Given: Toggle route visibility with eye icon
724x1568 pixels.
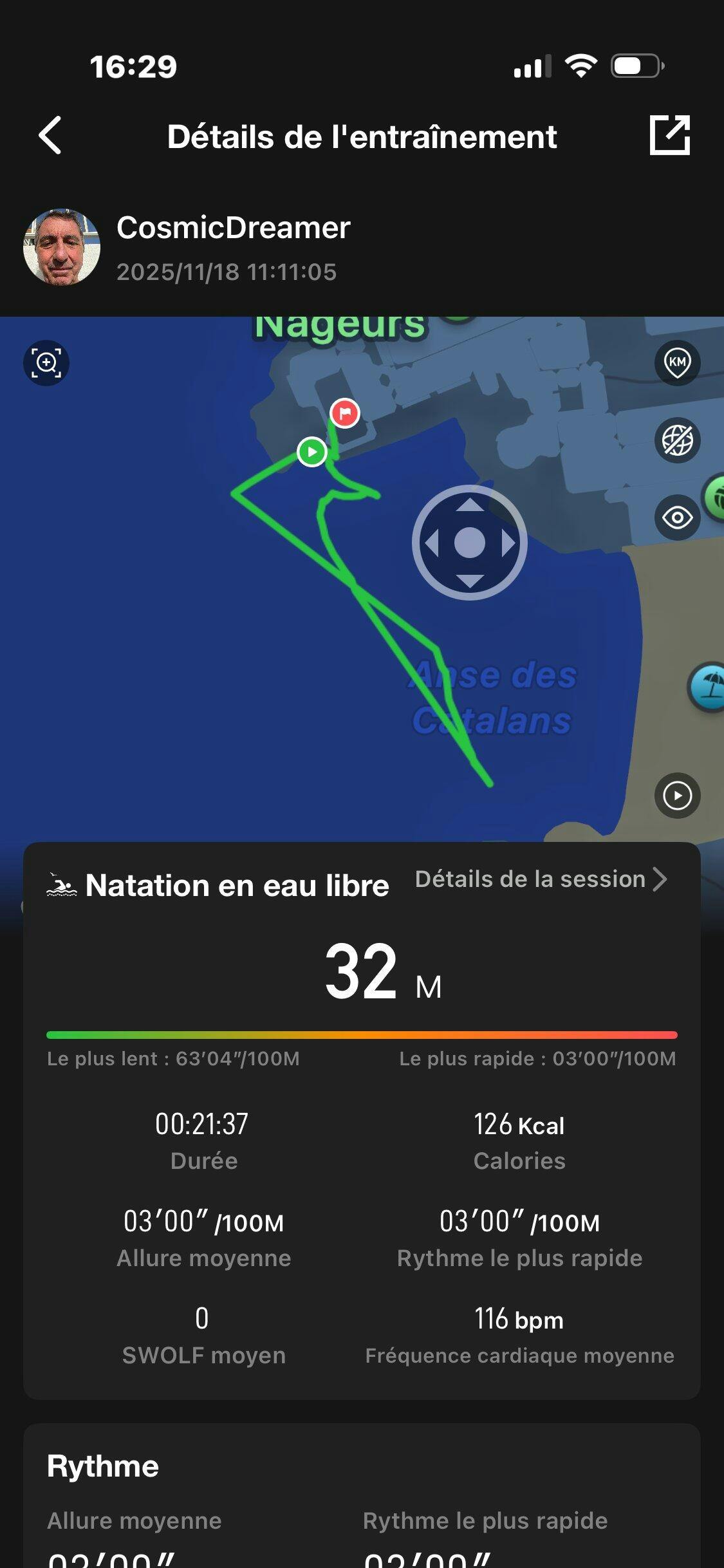Looking at the screenshot, I should [x=677, y=518].
